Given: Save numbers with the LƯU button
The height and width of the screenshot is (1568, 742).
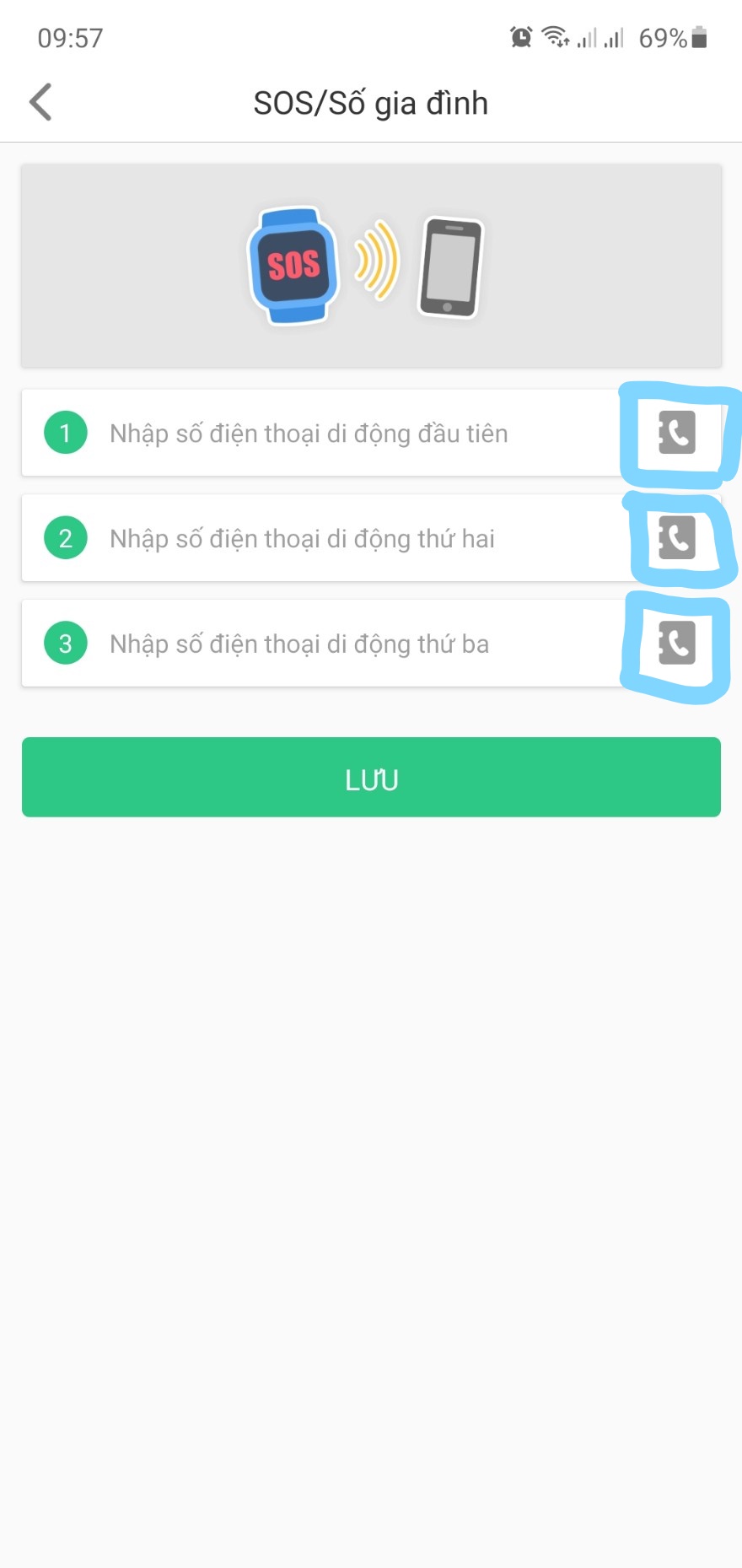Looking at the screenshot, I should [x=371, y=778].
